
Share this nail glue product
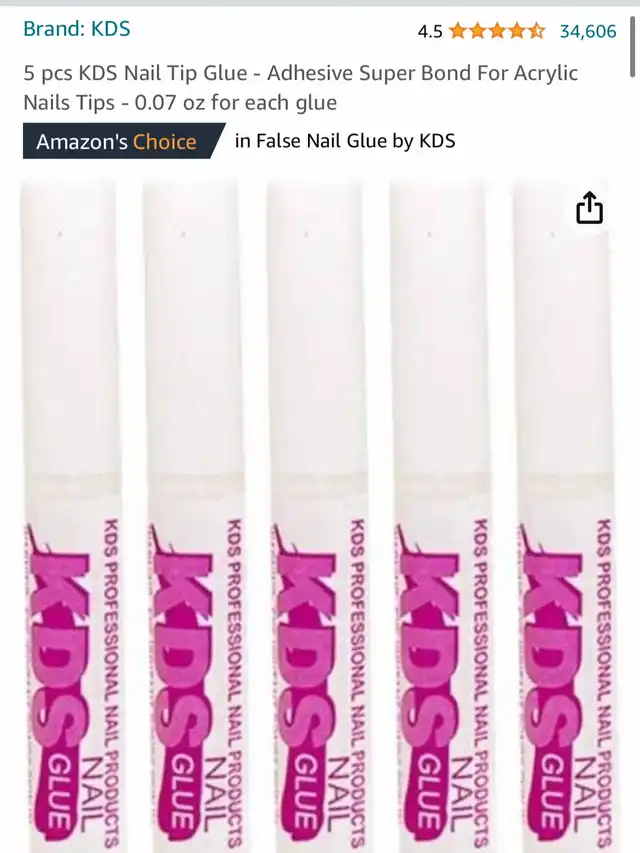(590, 208)
